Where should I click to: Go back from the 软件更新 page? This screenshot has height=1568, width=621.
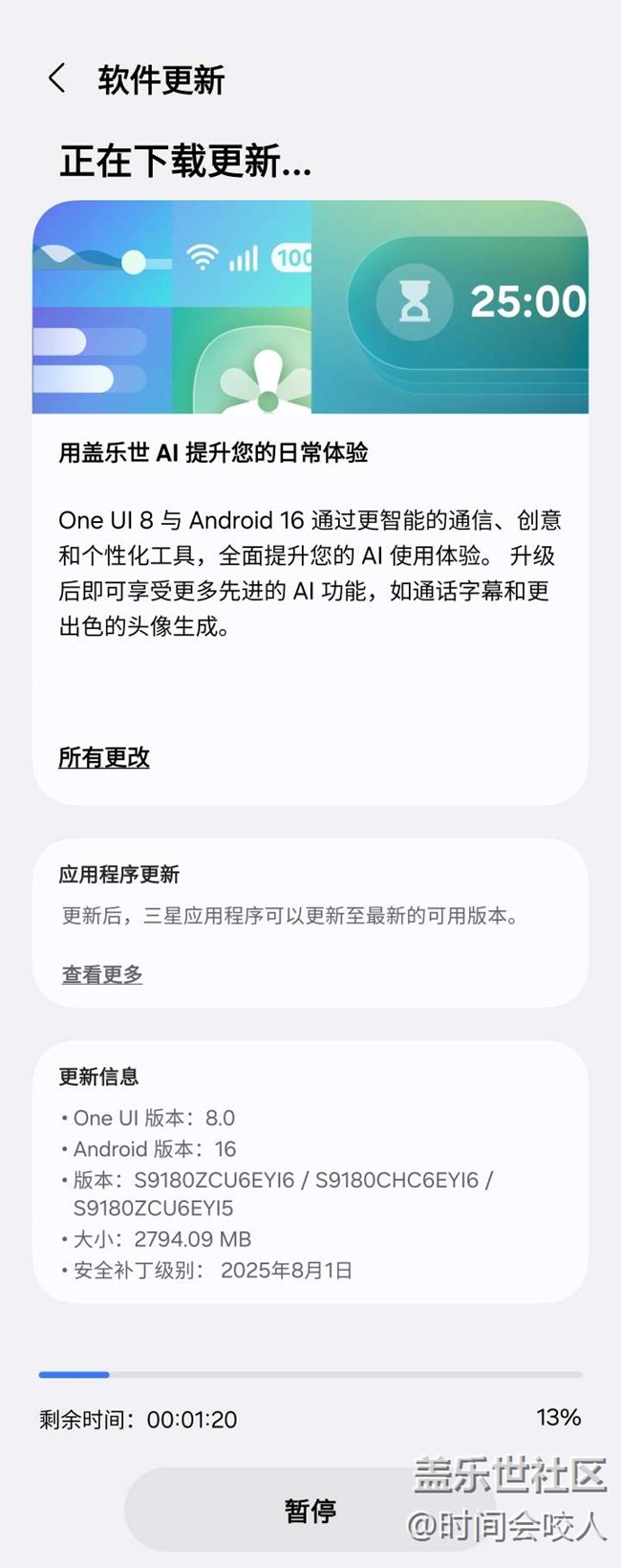pos(57,79)
